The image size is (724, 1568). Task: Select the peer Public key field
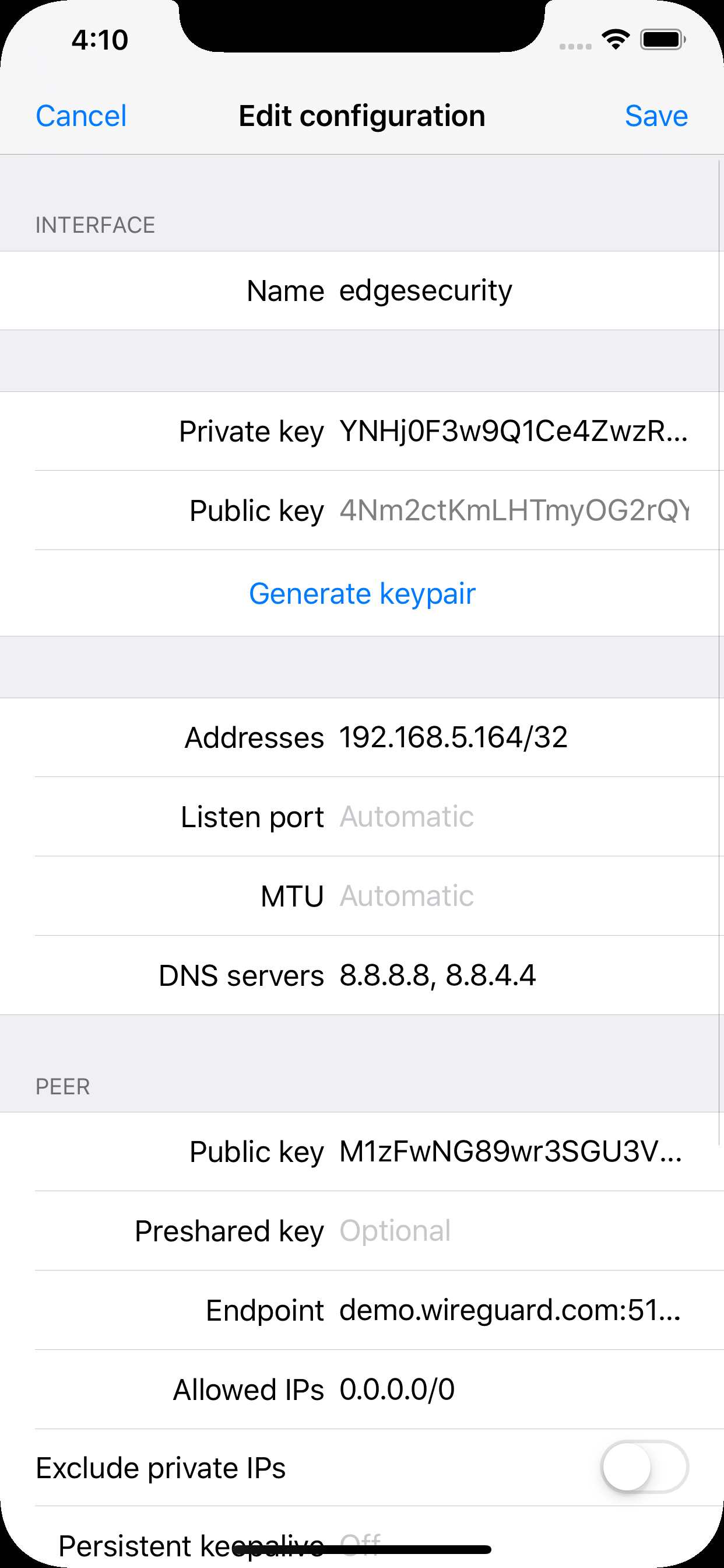click(511, 1151)
